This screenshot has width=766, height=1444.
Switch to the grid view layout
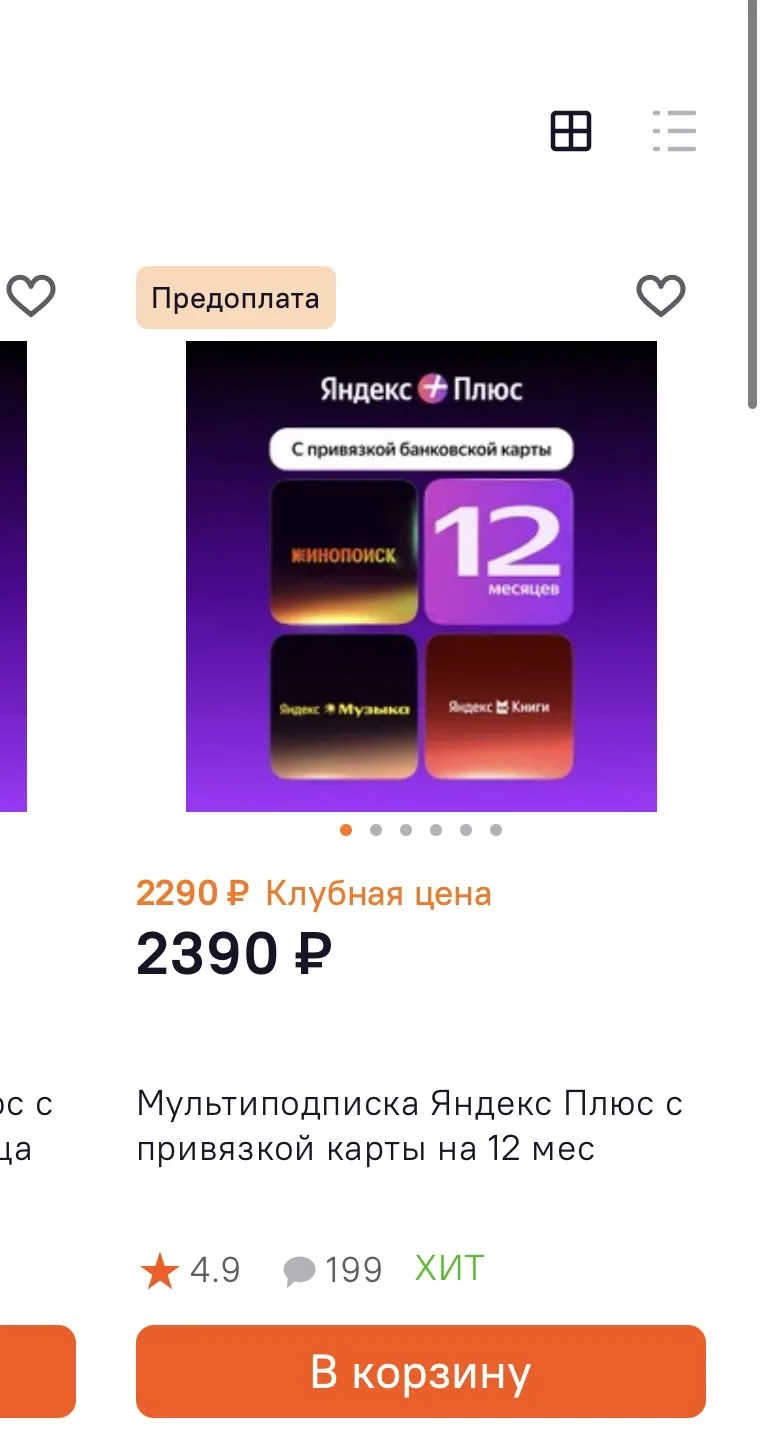[x=571, y=131]
